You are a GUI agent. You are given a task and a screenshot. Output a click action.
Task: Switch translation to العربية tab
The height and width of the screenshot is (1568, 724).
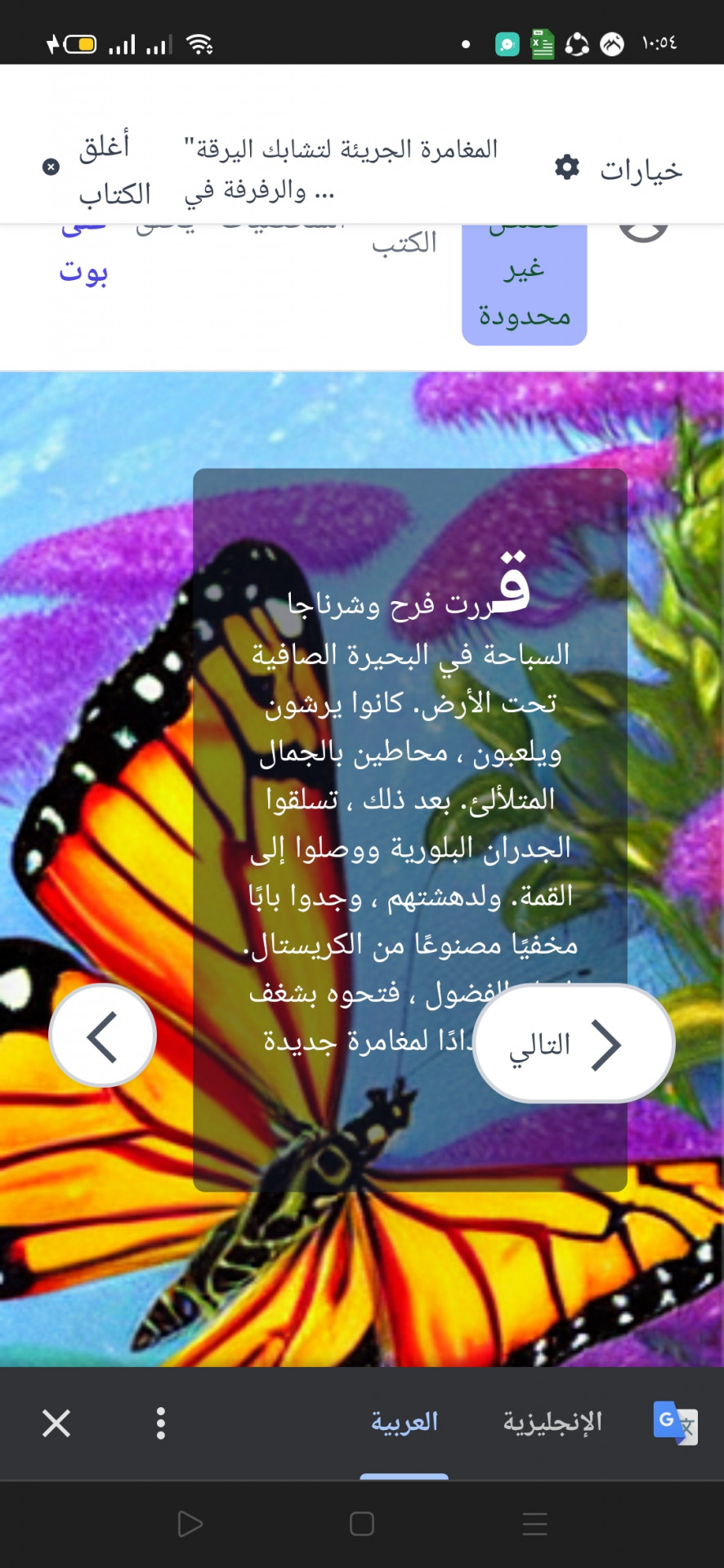point(404,1422)
